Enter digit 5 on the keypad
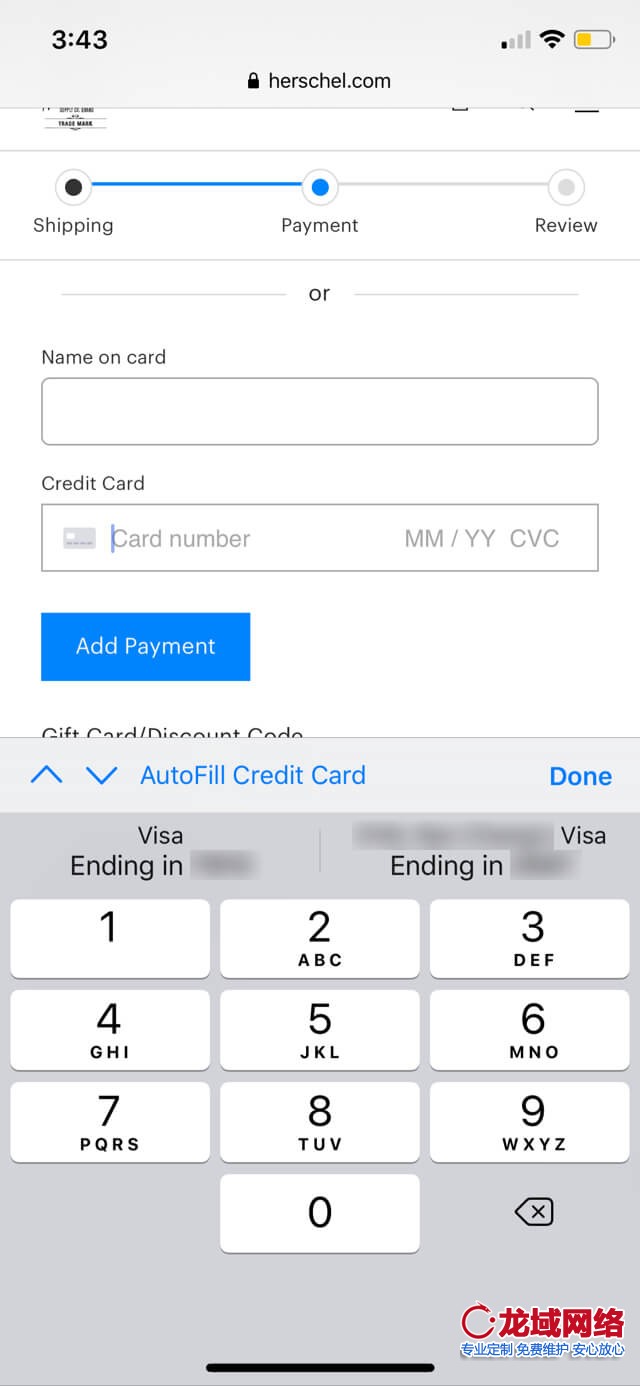The height and width of the screenshot is (1386, 640). pyautogui.click(x=319, y=1028)
